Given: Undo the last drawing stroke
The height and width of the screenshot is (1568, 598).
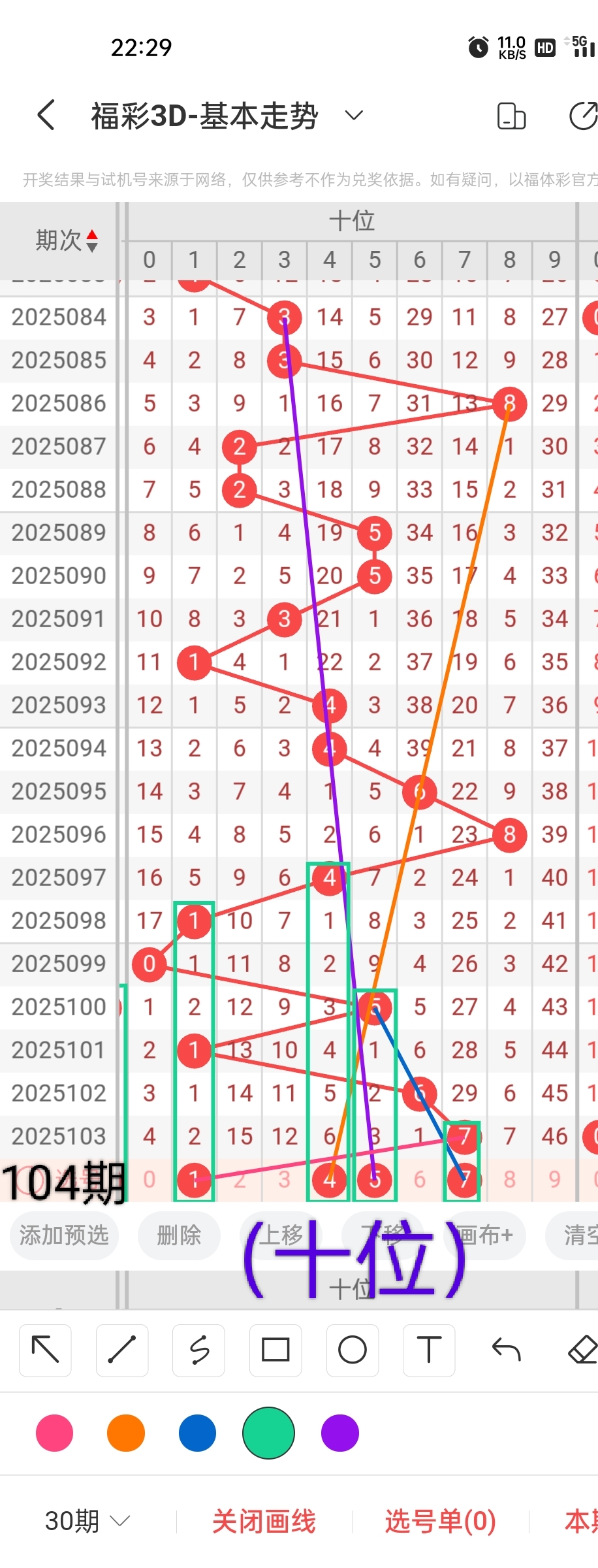Looking at the screenshot, I should coord(506,1350).
